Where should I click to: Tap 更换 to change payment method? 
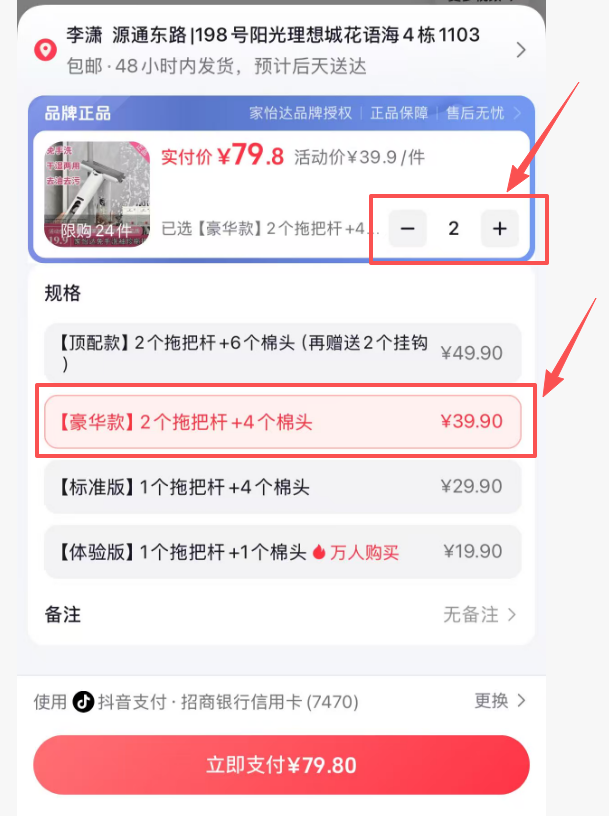pyautogui.click(x=499, y=701)
